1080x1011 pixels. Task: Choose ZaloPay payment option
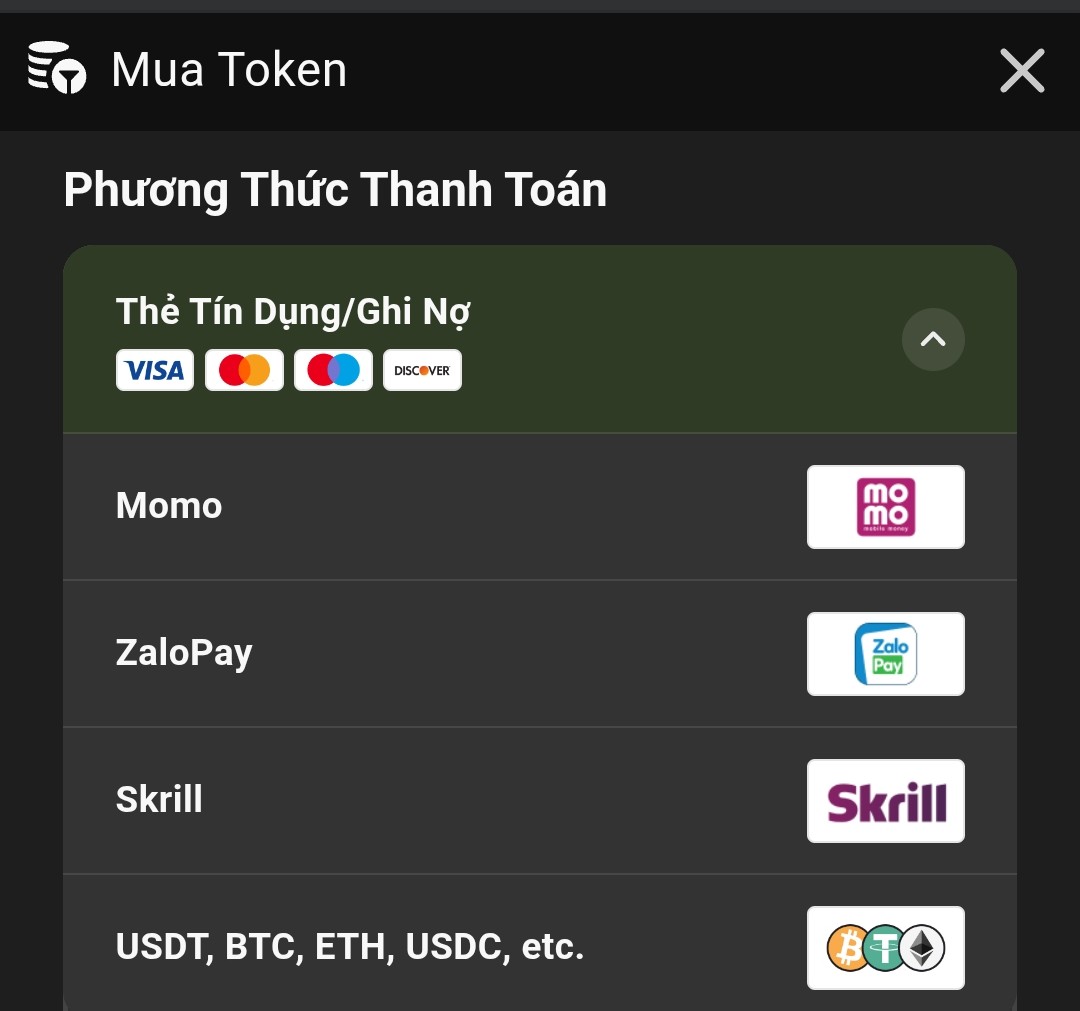coord(540,653)
